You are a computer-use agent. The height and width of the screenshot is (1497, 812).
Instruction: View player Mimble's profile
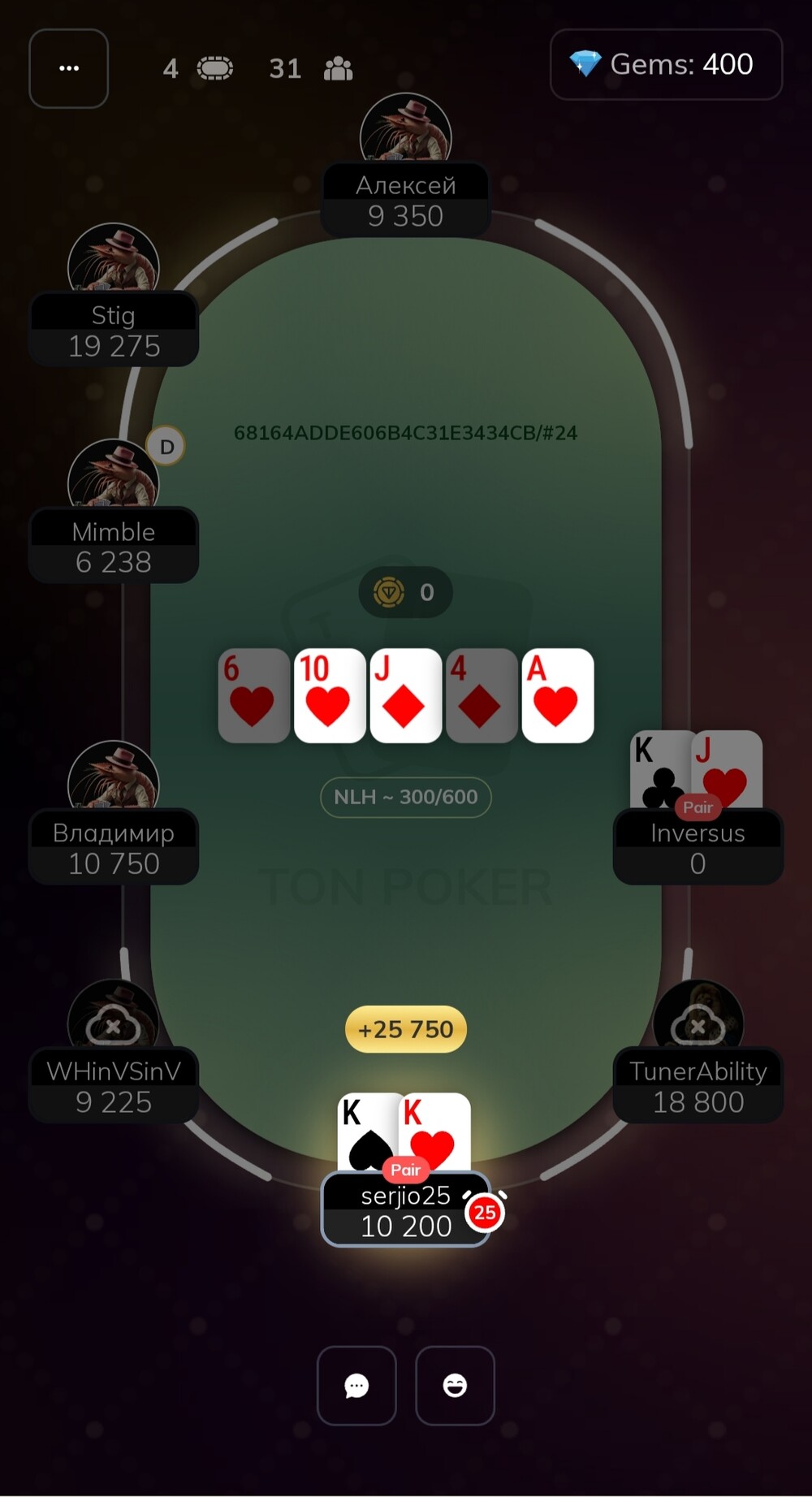click(114, 546)
